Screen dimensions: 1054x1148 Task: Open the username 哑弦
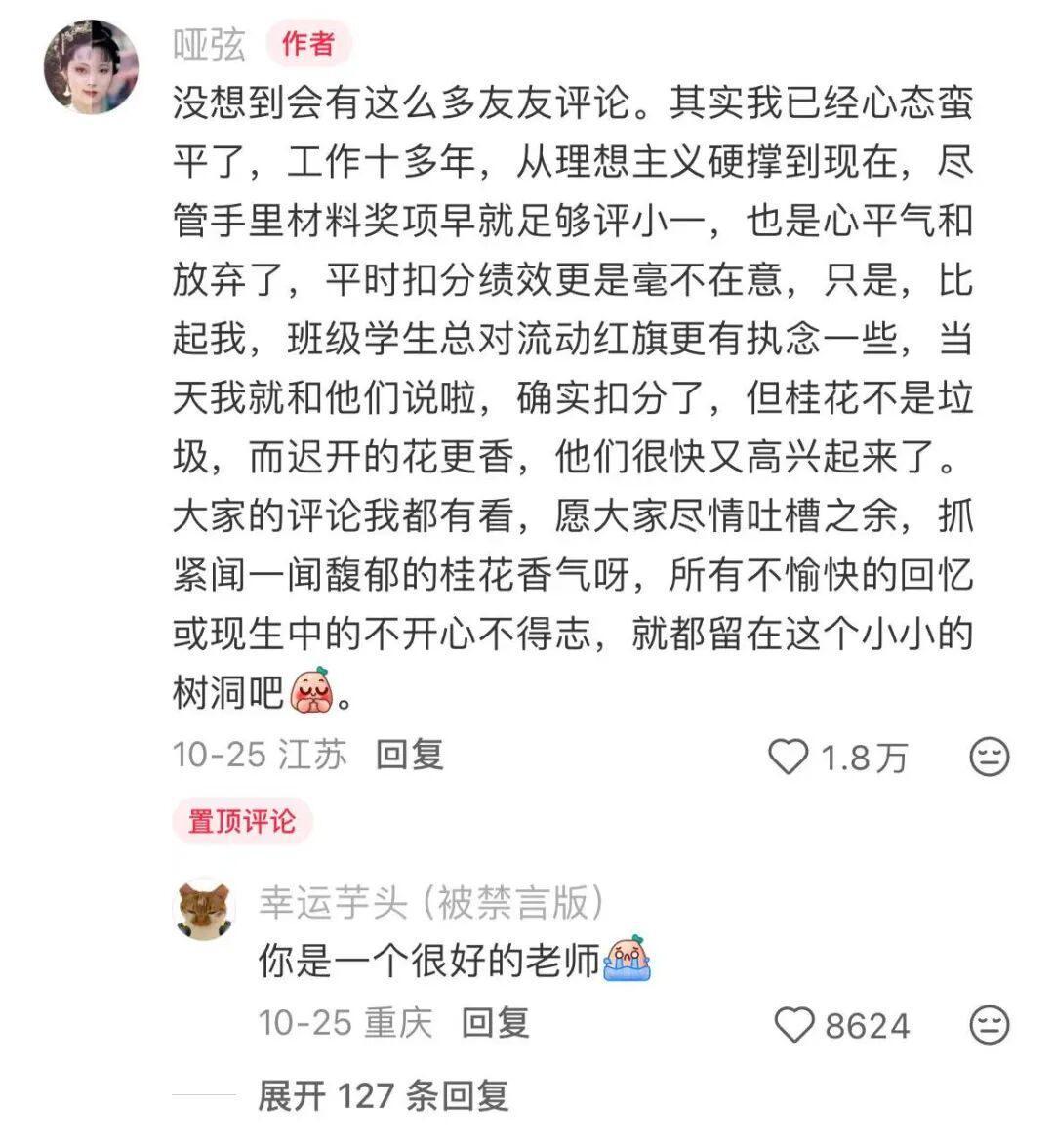click(209, 44)
